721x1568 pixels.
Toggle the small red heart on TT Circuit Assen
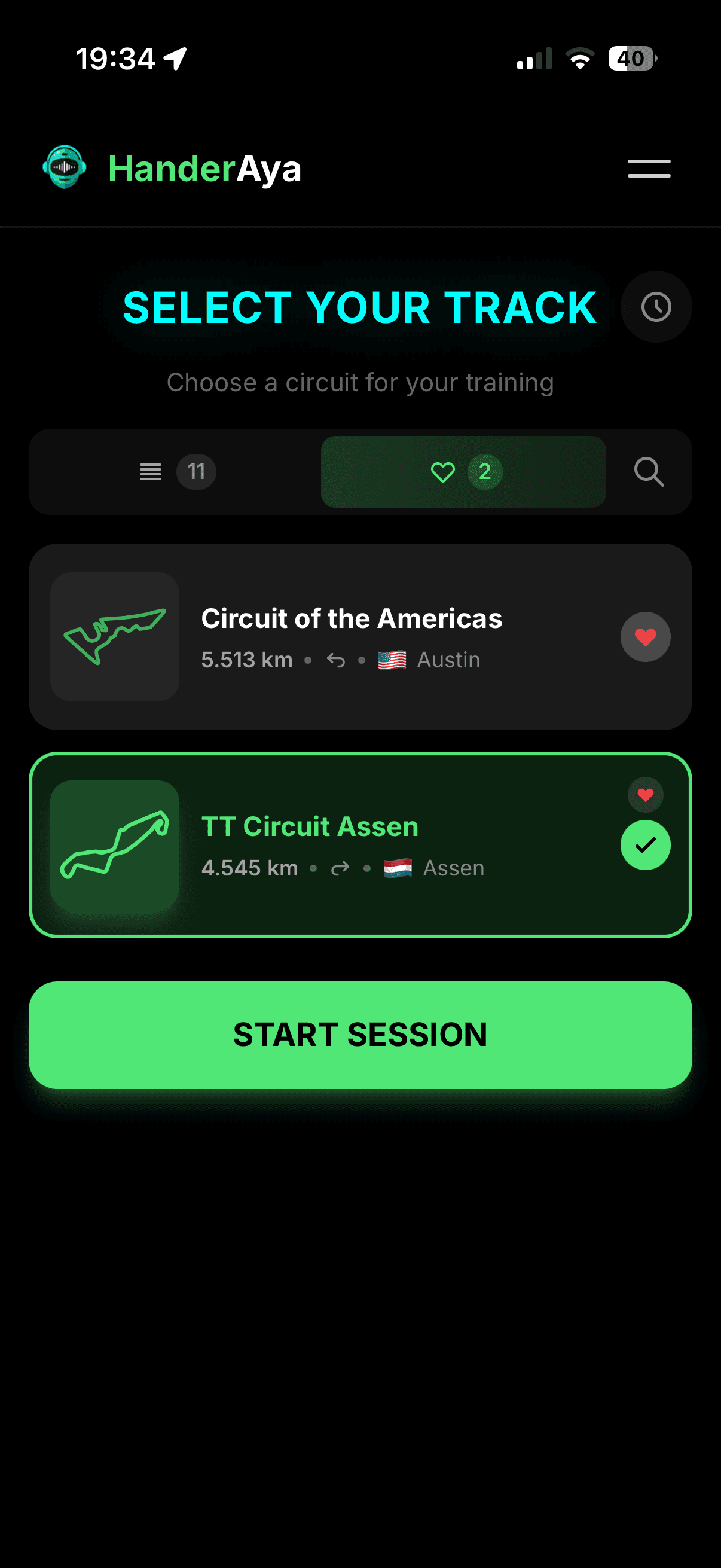[x=645, y=794]
